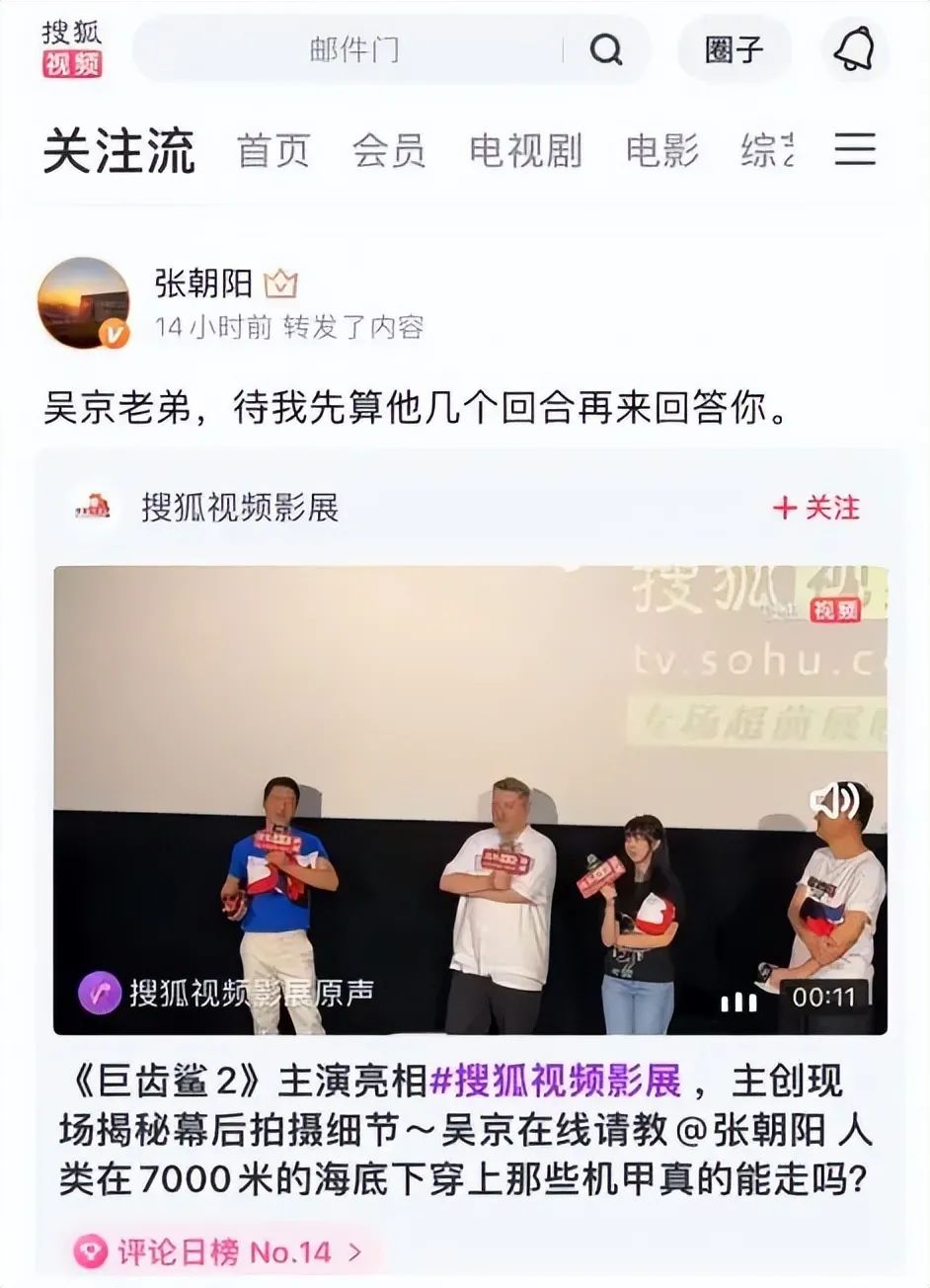Open the 圈子 button
This screenshot has width=930, height=1288.
pyautogui.click(x=735, y=49)
